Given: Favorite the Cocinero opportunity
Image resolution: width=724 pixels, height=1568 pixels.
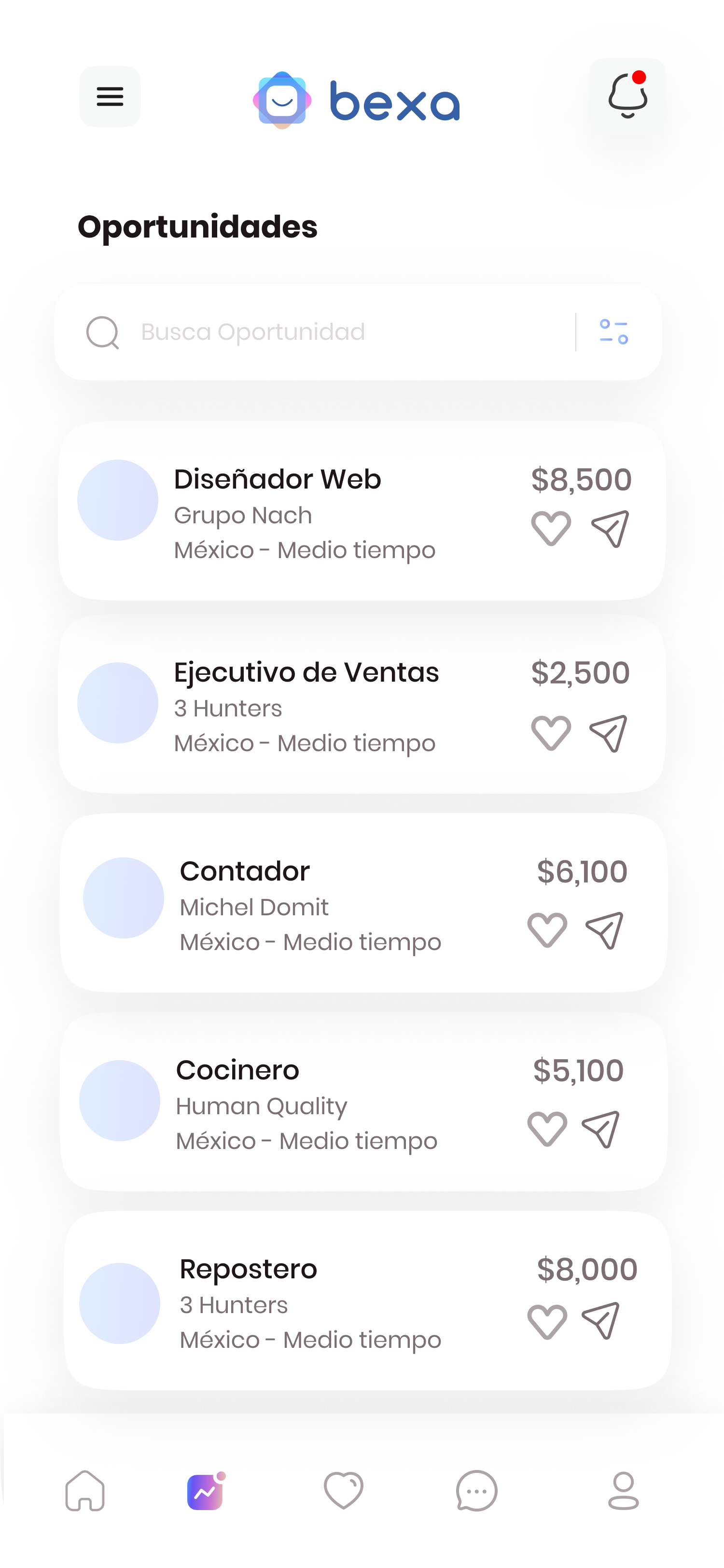Looking at the screenshot, I should [547, 1129].
